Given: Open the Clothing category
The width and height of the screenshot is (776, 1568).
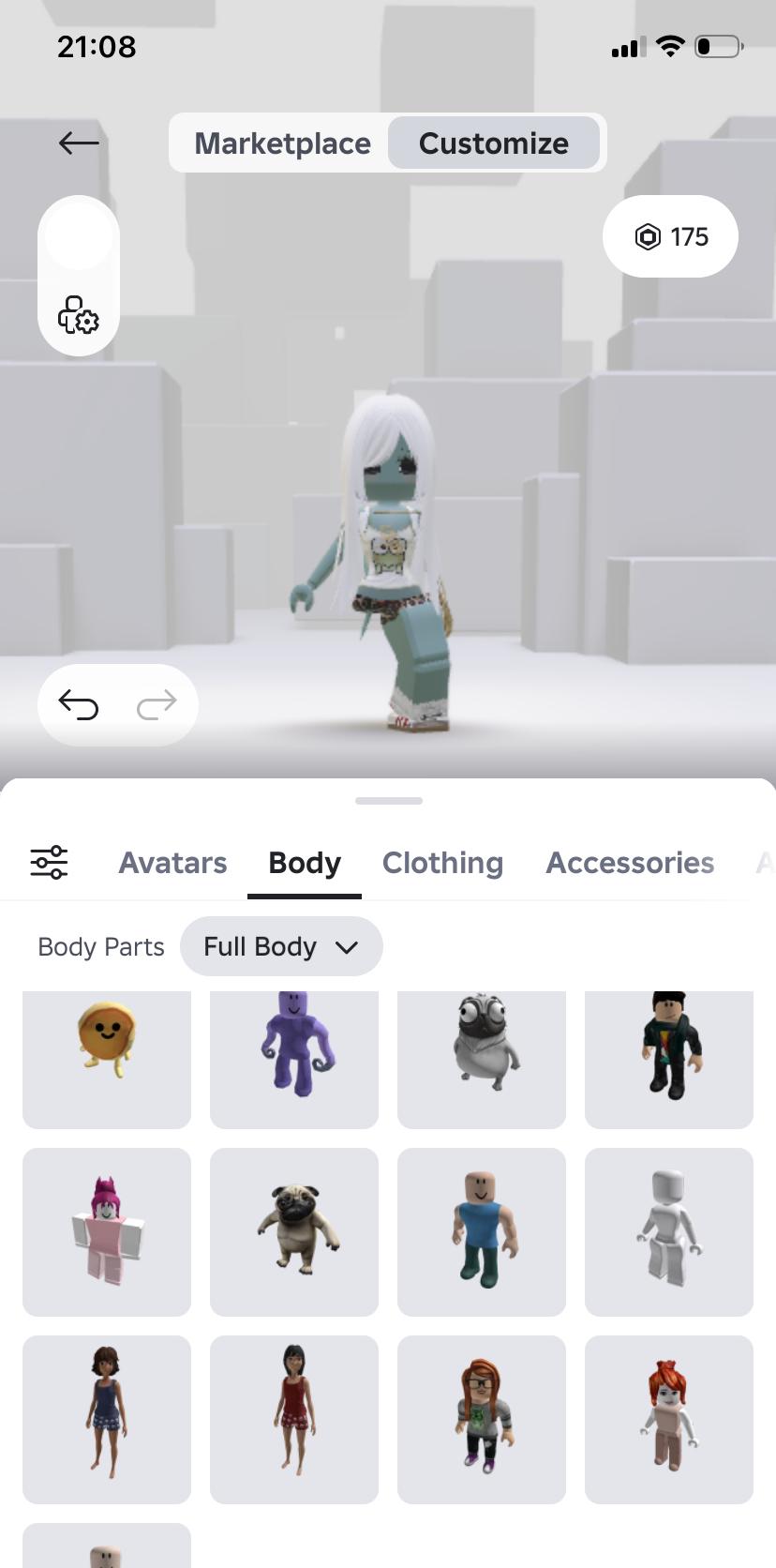Looking at the screenshot, I should (442, 863).
